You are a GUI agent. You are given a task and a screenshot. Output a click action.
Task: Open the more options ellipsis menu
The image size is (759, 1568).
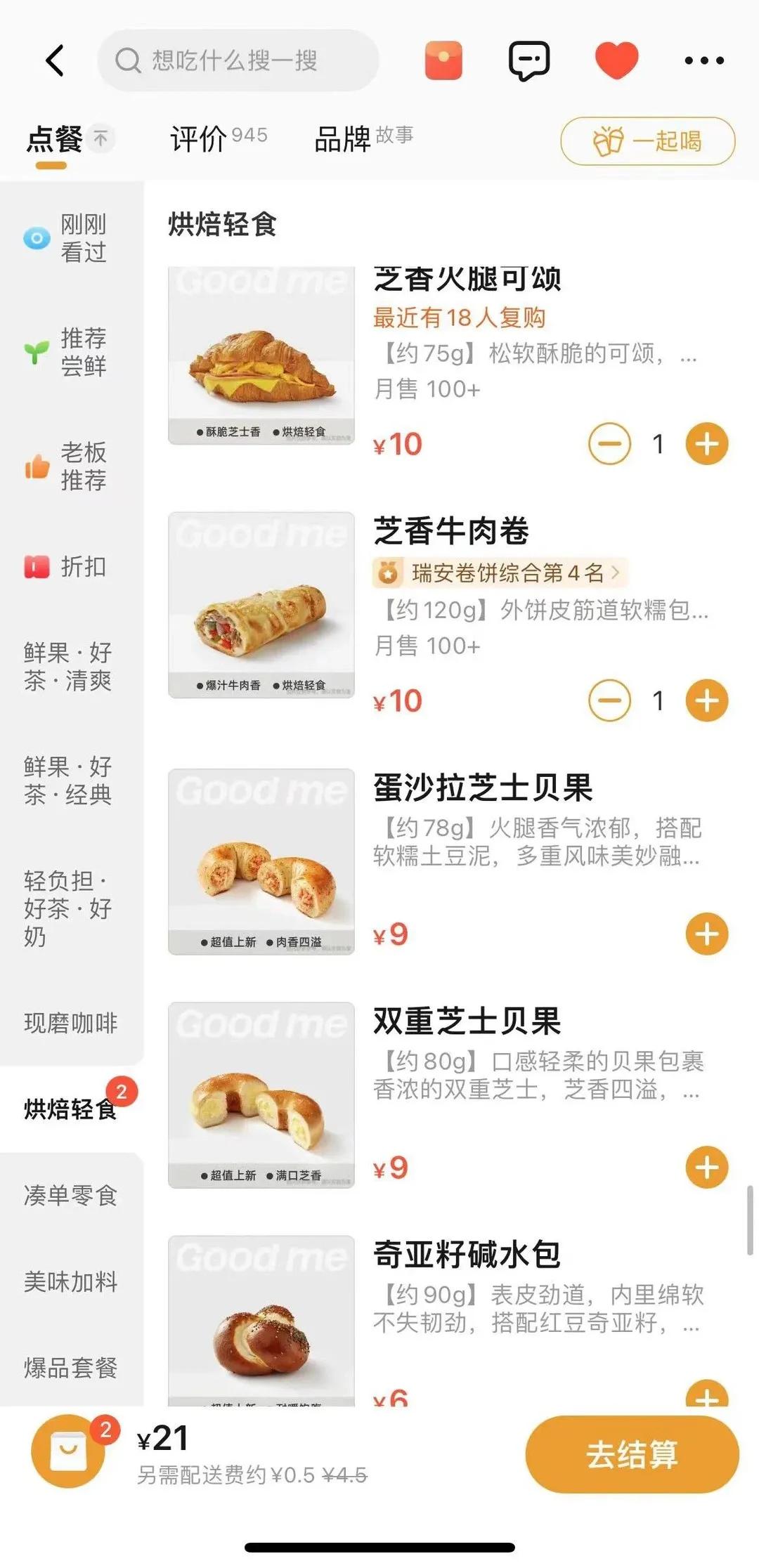click(x=706, y=61)
